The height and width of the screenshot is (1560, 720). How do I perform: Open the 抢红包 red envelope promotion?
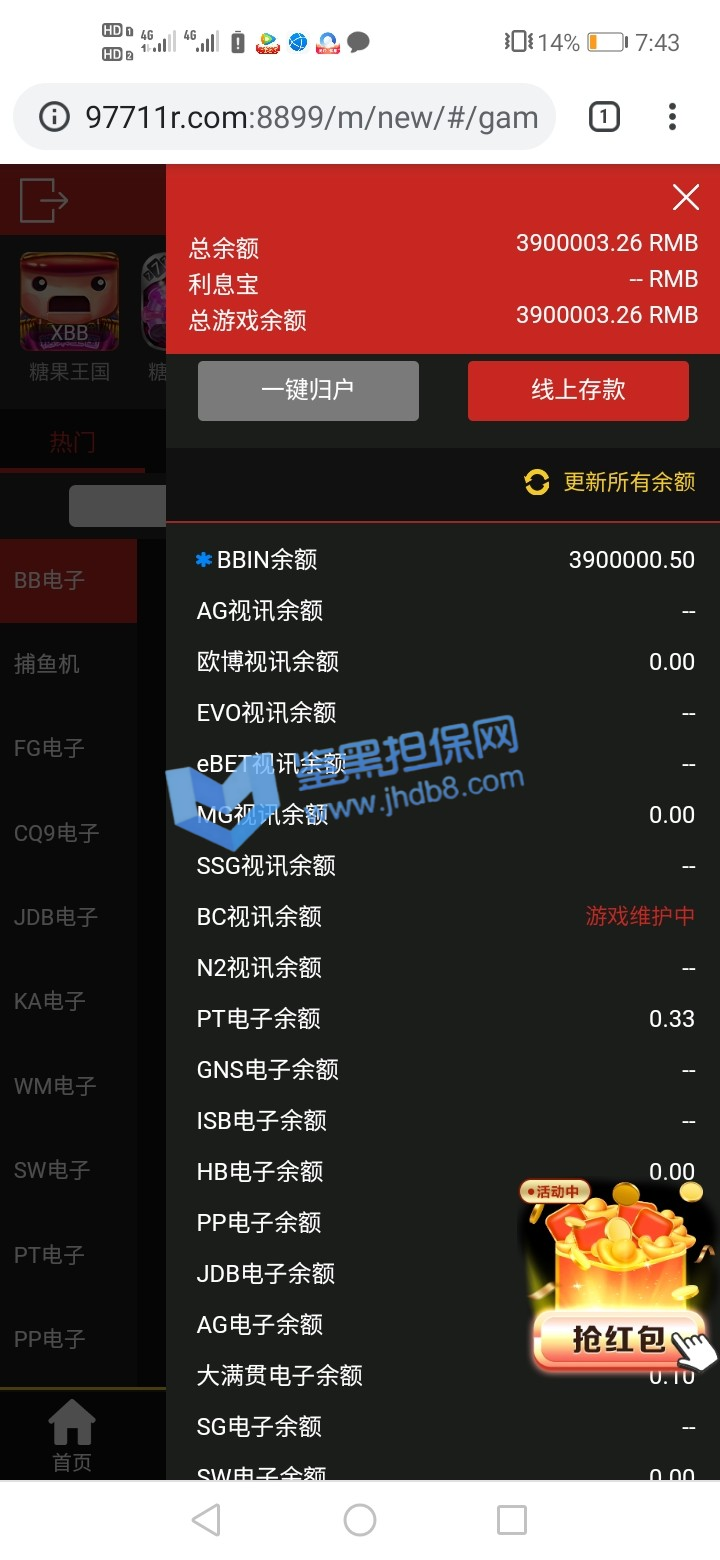click(619, 1280)
